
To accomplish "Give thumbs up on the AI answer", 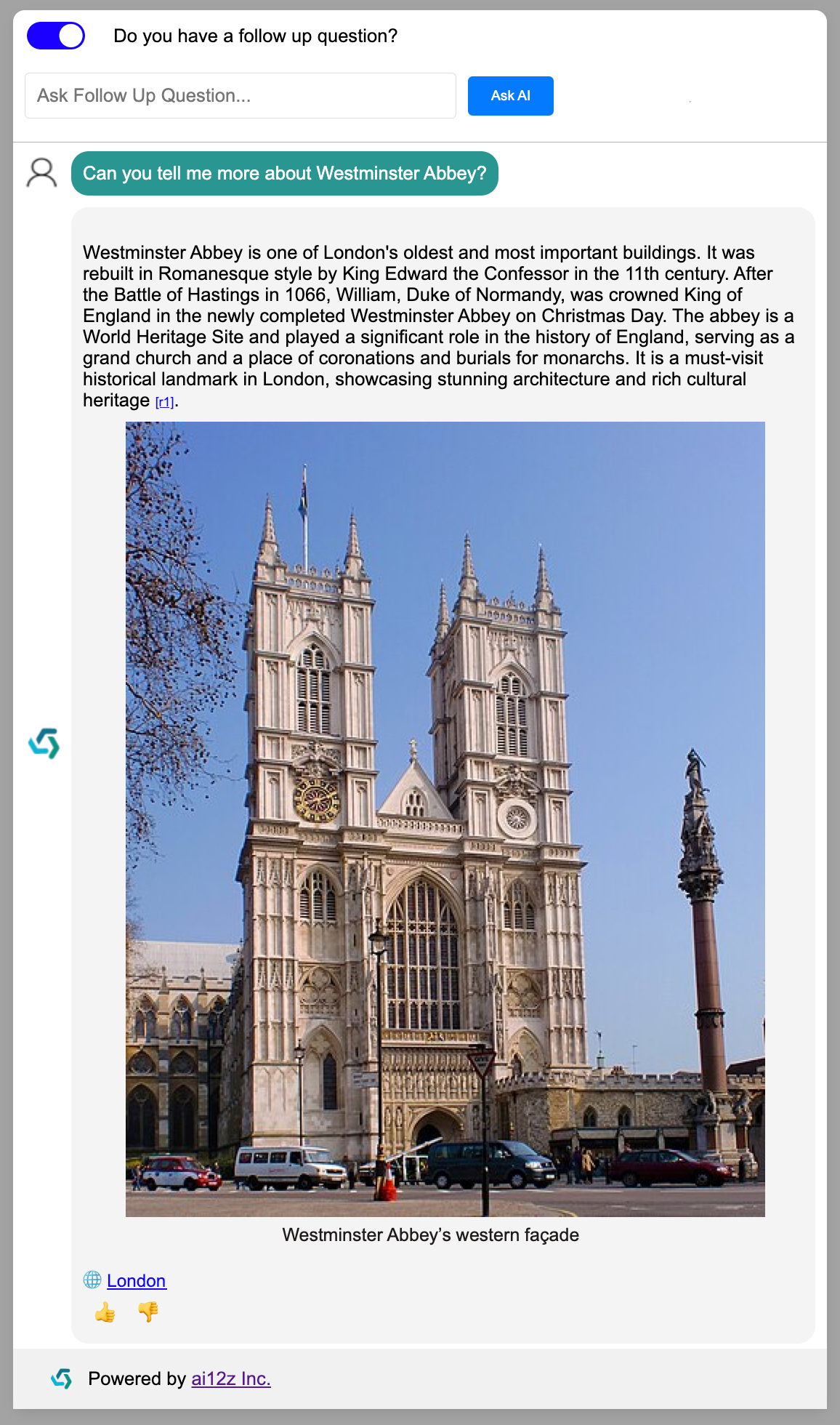I will click(x=104, y=1314).
